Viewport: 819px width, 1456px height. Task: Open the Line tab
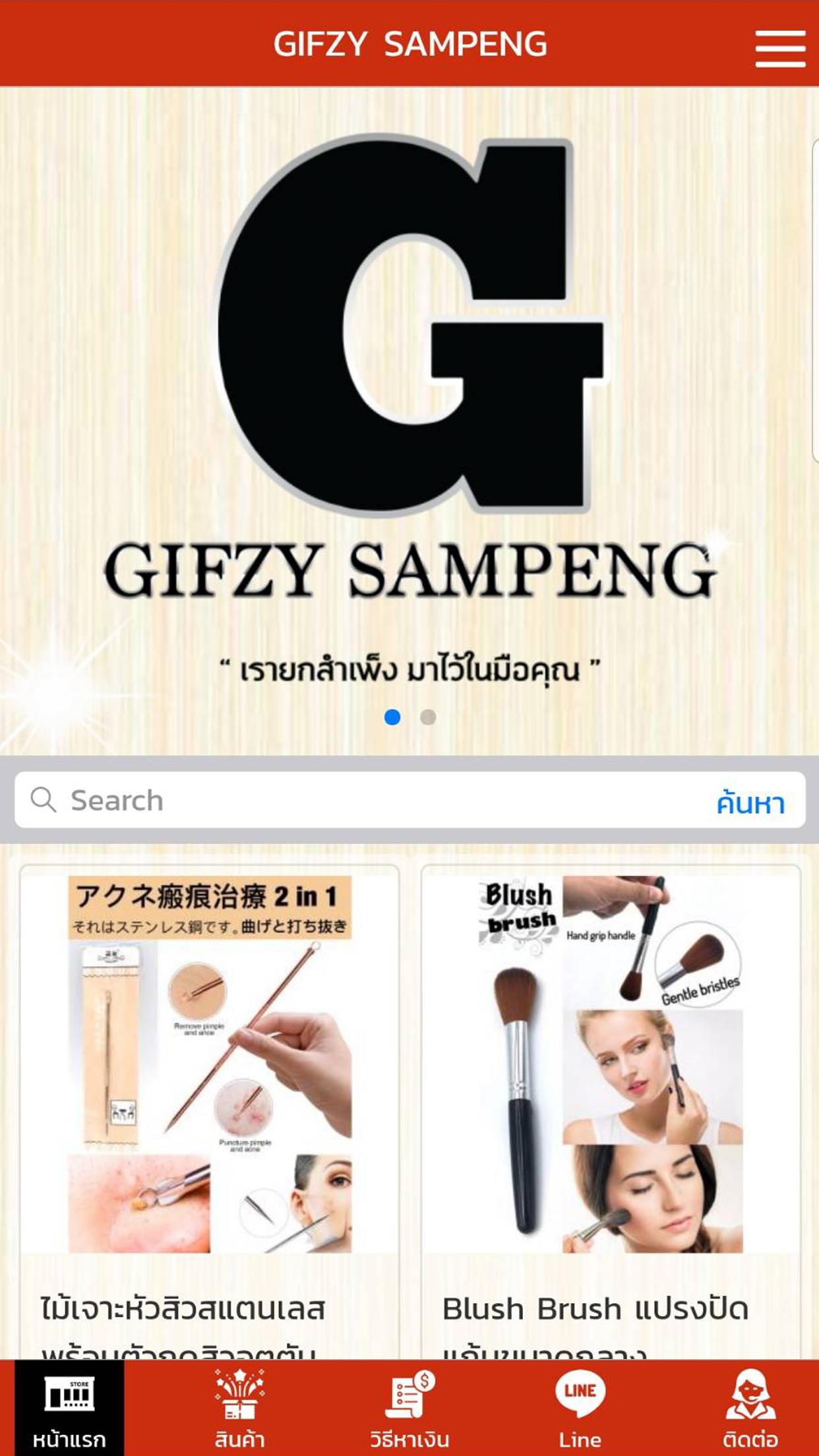click(x=580, y=1407)
